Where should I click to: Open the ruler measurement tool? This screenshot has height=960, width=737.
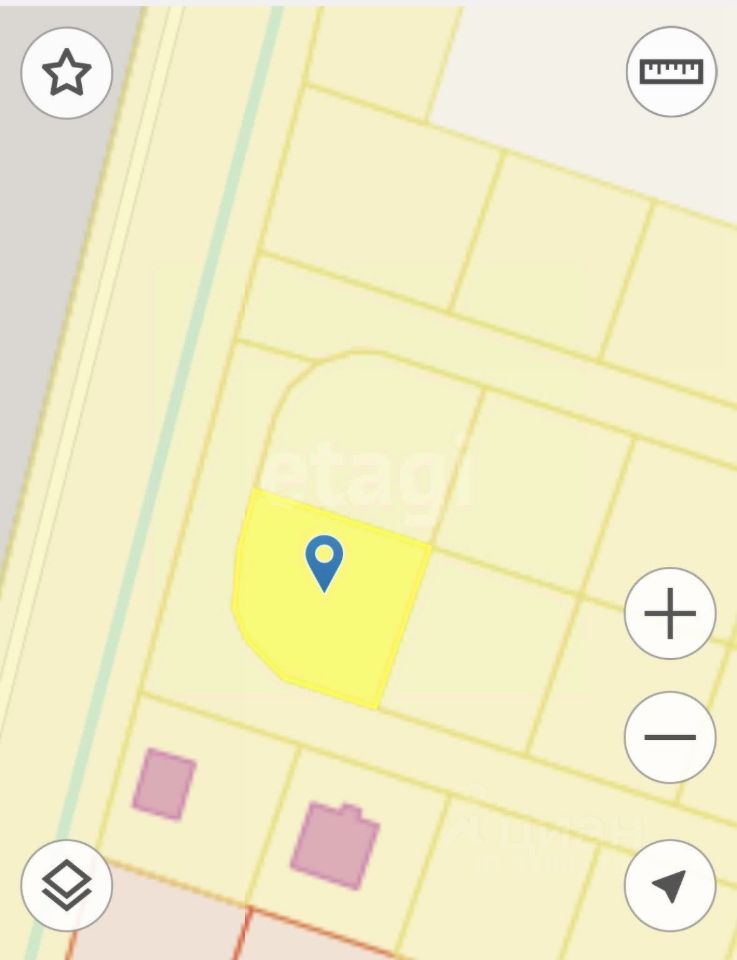click(671, 72)
